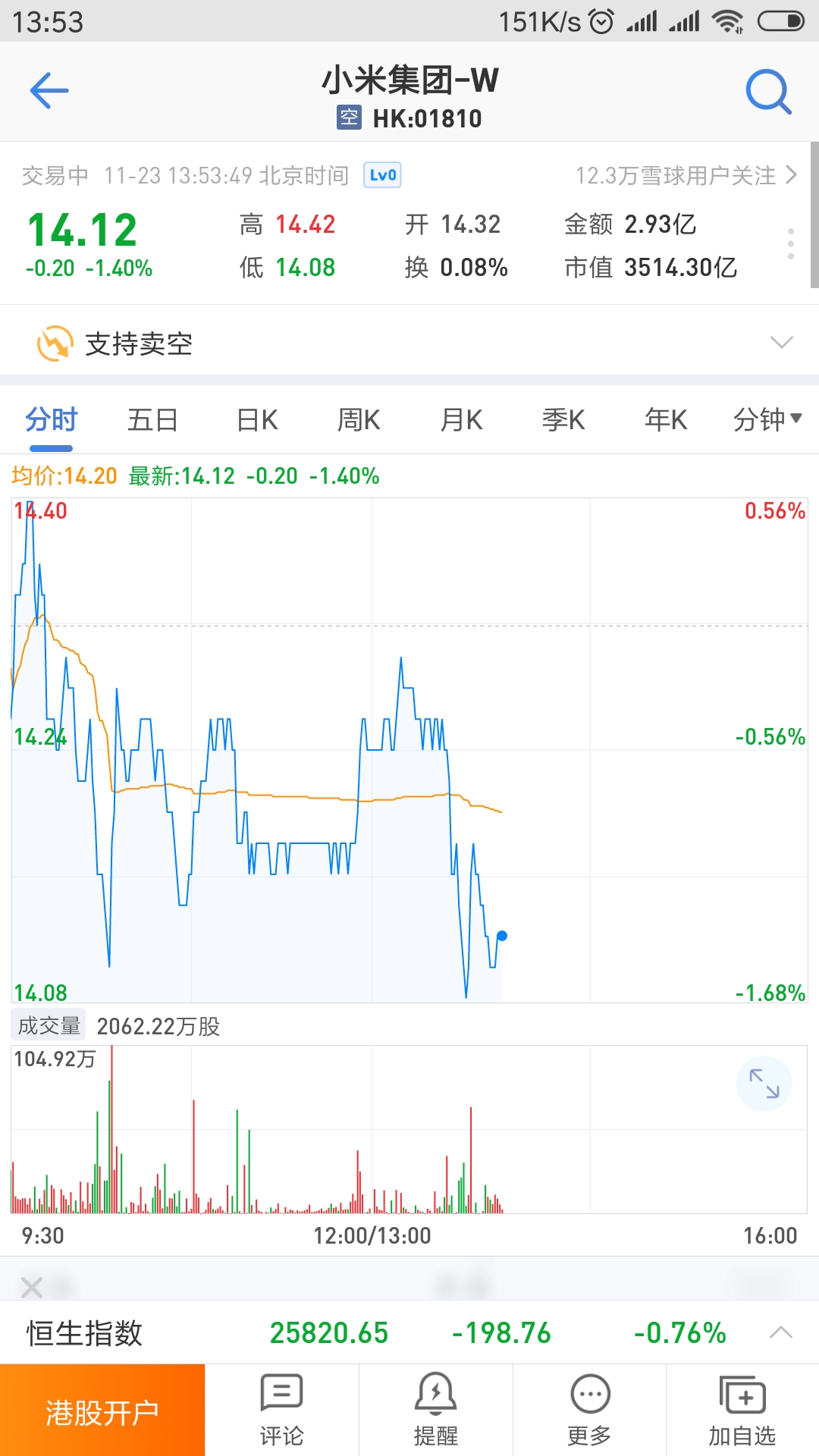Set a price alert via 提醒
Image resolution: width=819 pixels, height=1456 pixels.
(436, 1410)
